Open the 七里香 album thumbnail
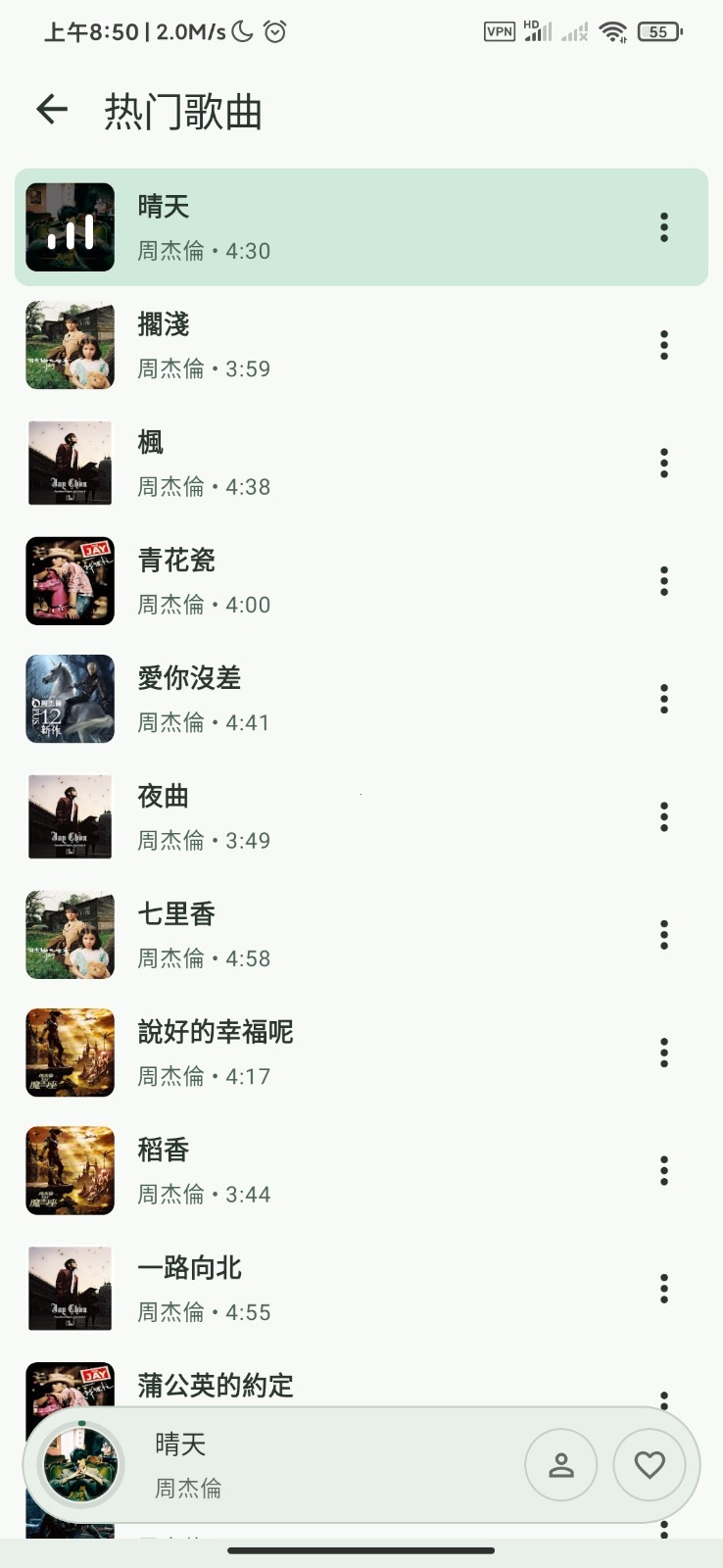723x1568 pixels. coord(70,935)
